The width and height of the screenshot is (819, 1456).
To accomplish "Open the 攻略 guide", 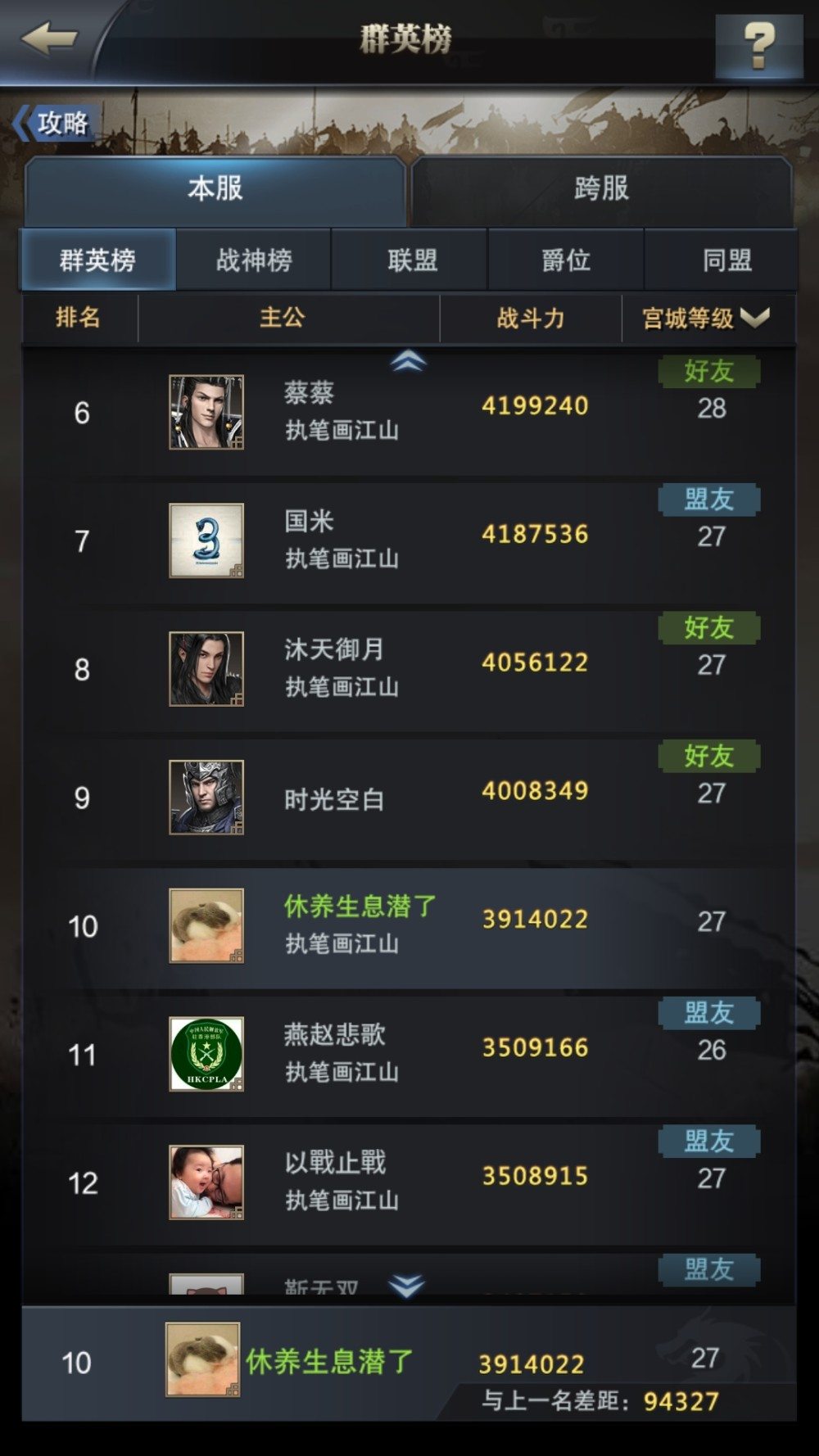I will pyautogui.click(x=54, y=124).
